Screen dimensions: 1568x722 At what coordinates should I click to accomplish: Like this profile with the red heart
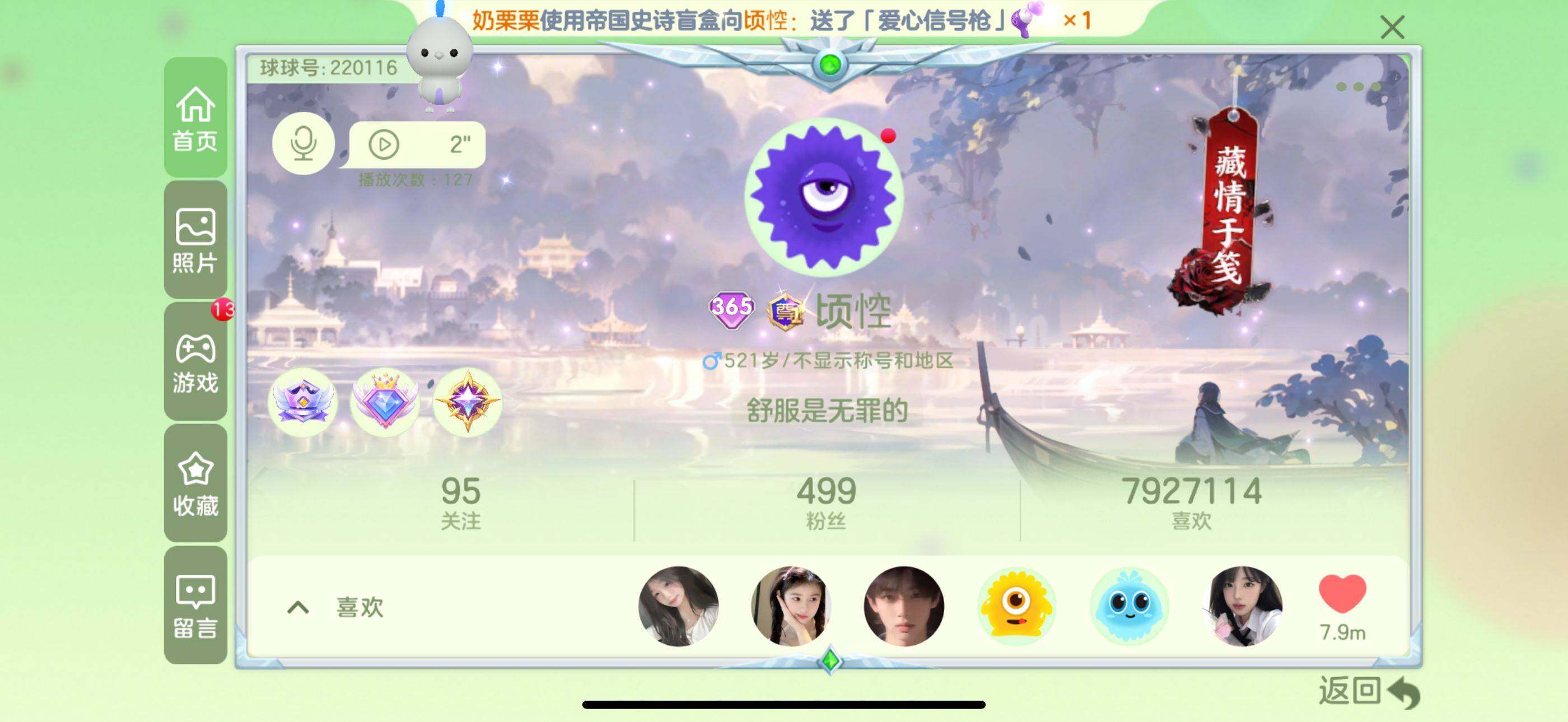click(x=1342, y=595)
